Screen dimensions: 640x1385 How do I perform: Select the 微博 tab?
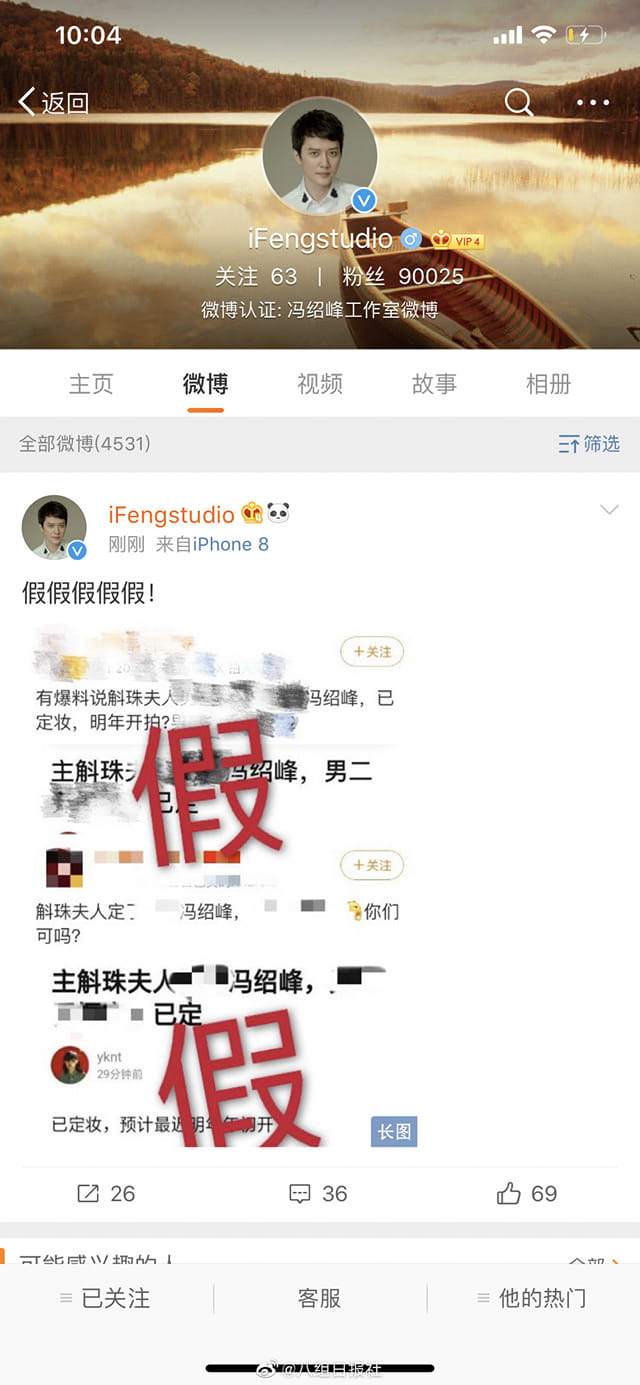coord(205,384)
